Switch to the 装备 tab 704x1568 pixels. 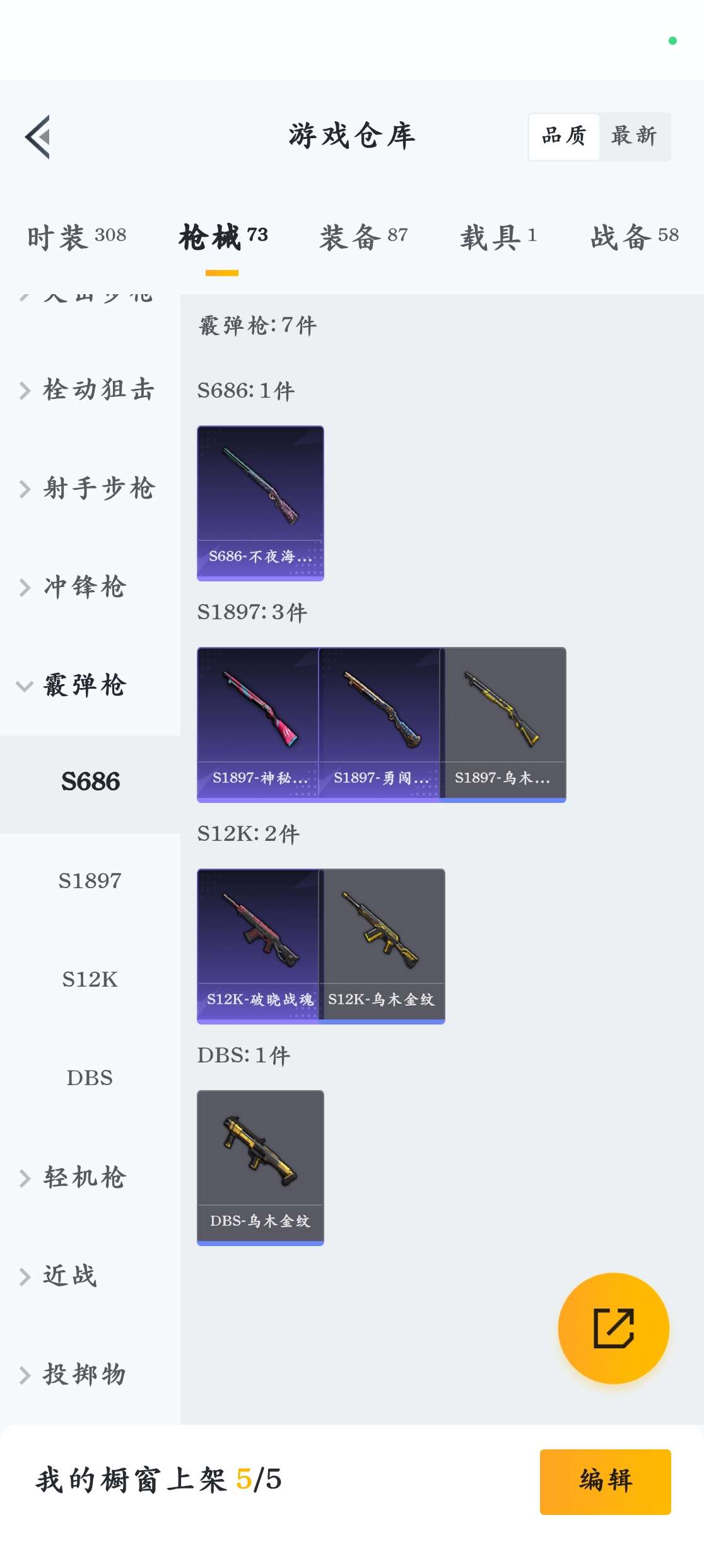pyautogui.click(x=363, y=237)
